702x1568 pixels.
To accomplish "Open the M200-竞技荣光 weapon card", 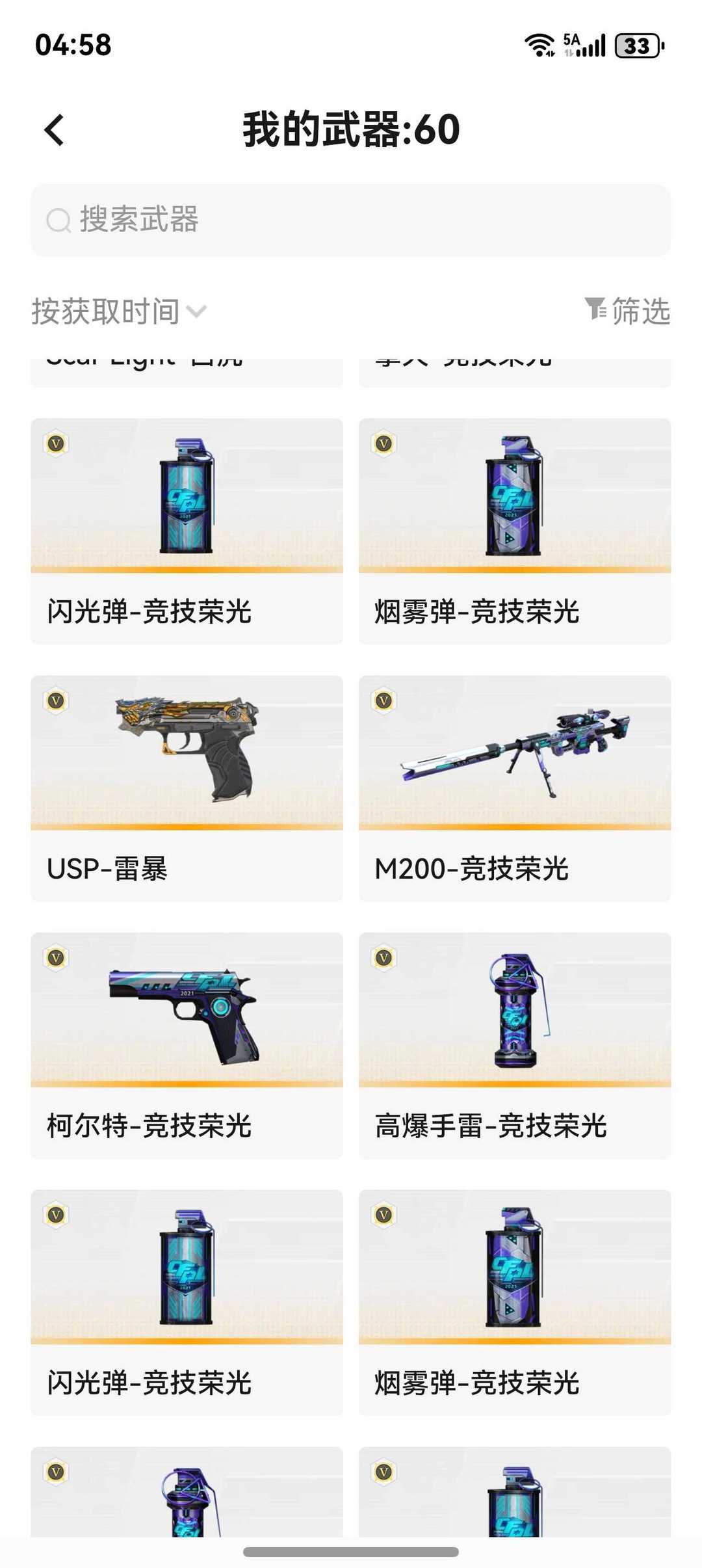I will click(515, 788).
